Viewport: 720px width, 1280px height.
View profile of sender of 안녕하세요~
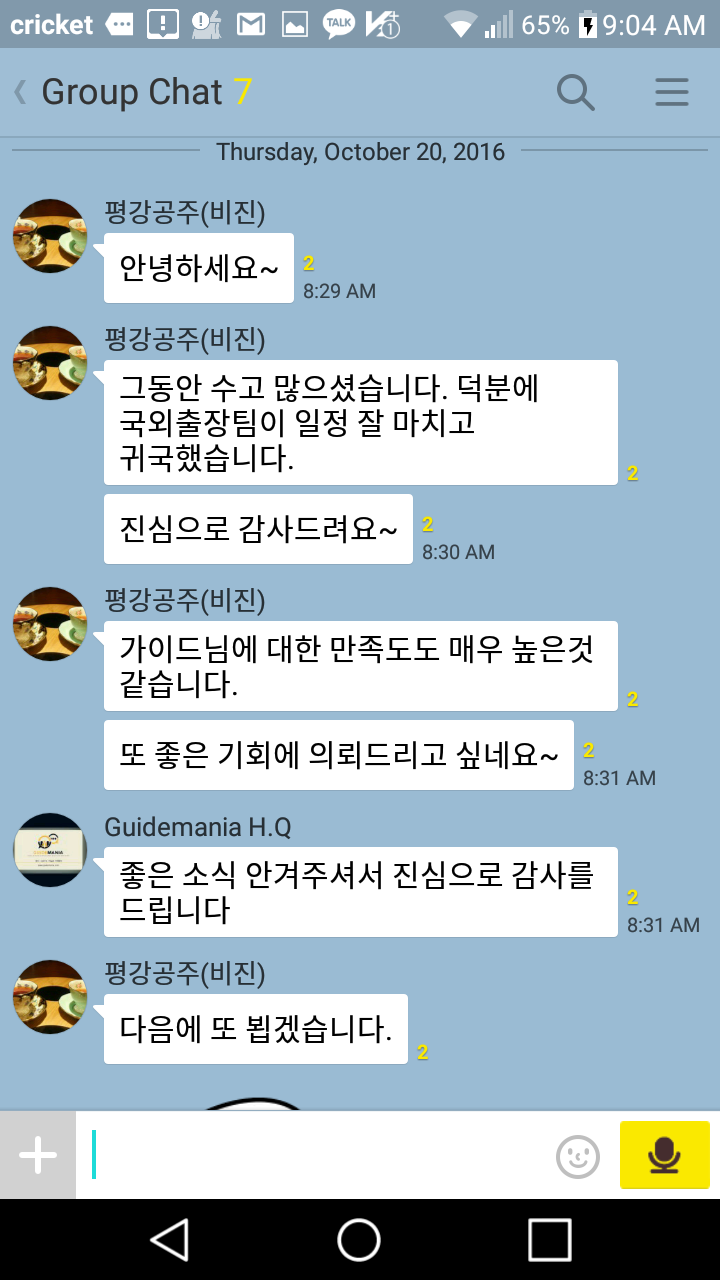point(50,236)
